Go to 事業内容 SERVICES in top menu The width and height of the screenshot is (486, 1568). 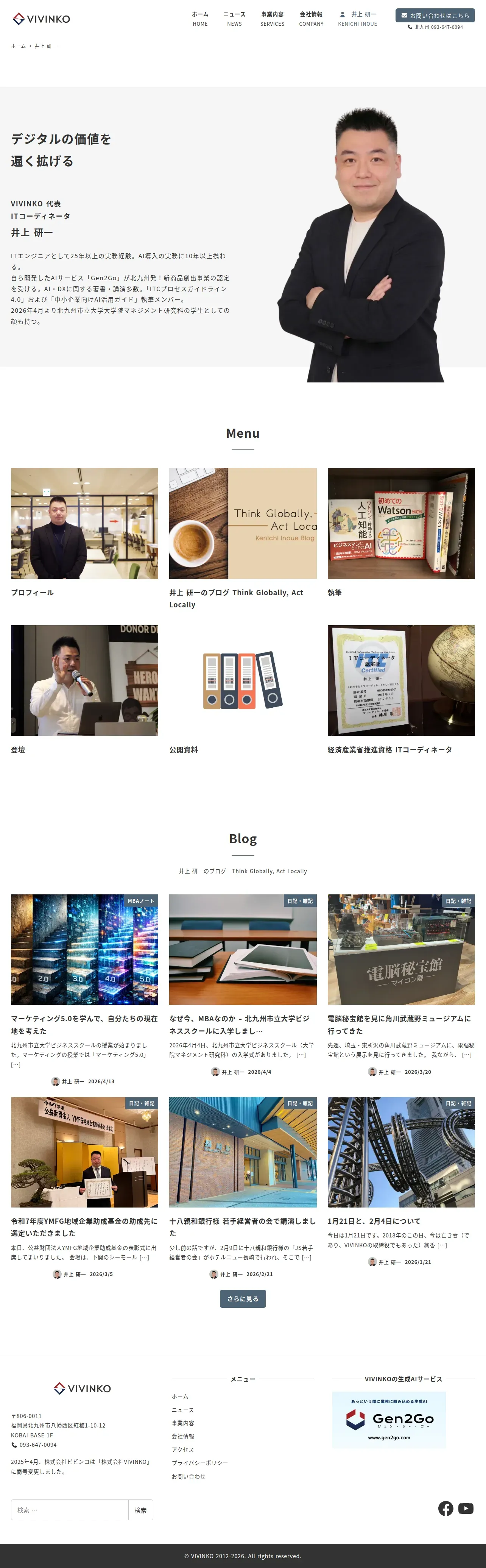(x=272, y=19)
